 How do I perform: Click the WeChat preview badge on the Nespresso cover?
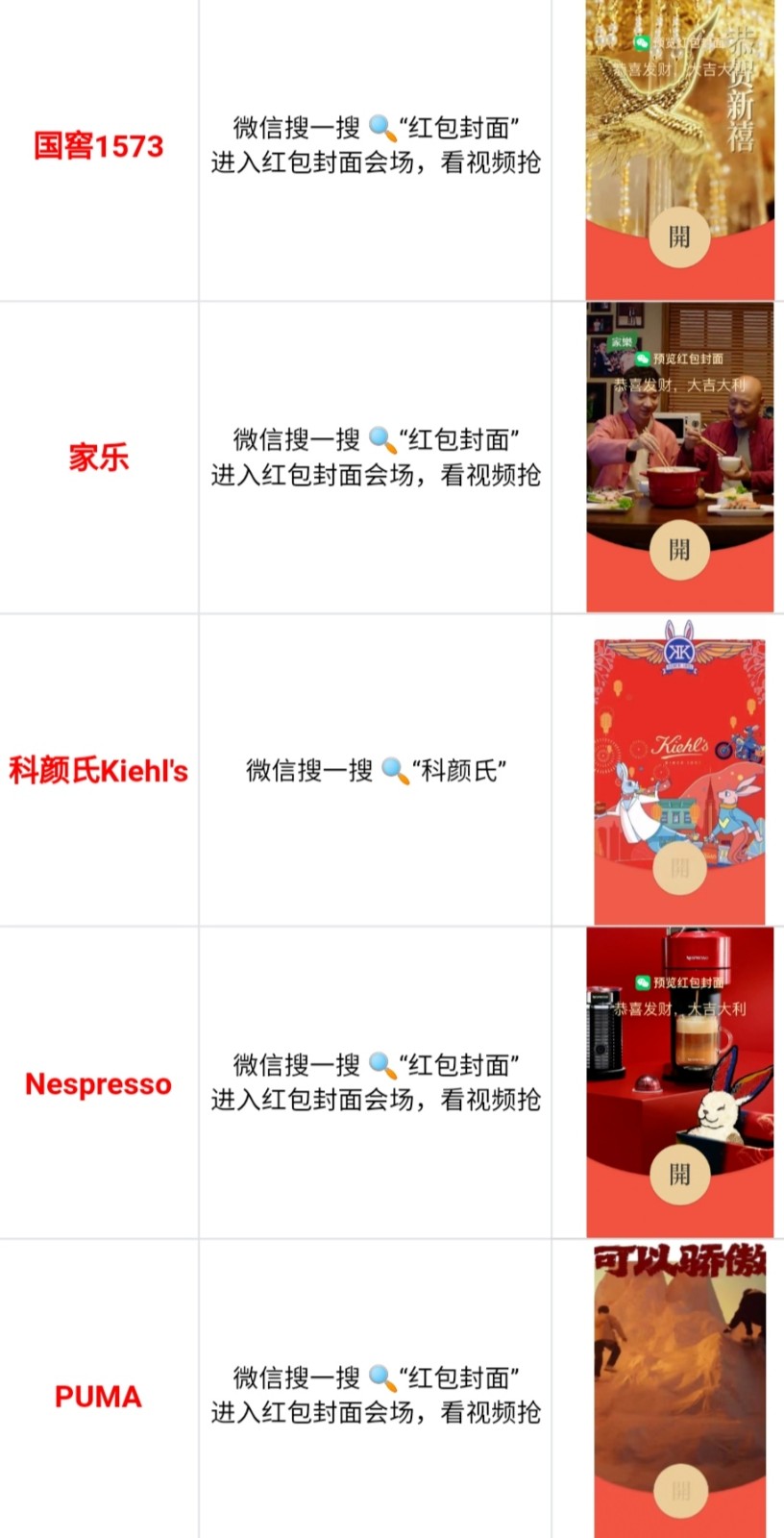[x=642, y=983]
